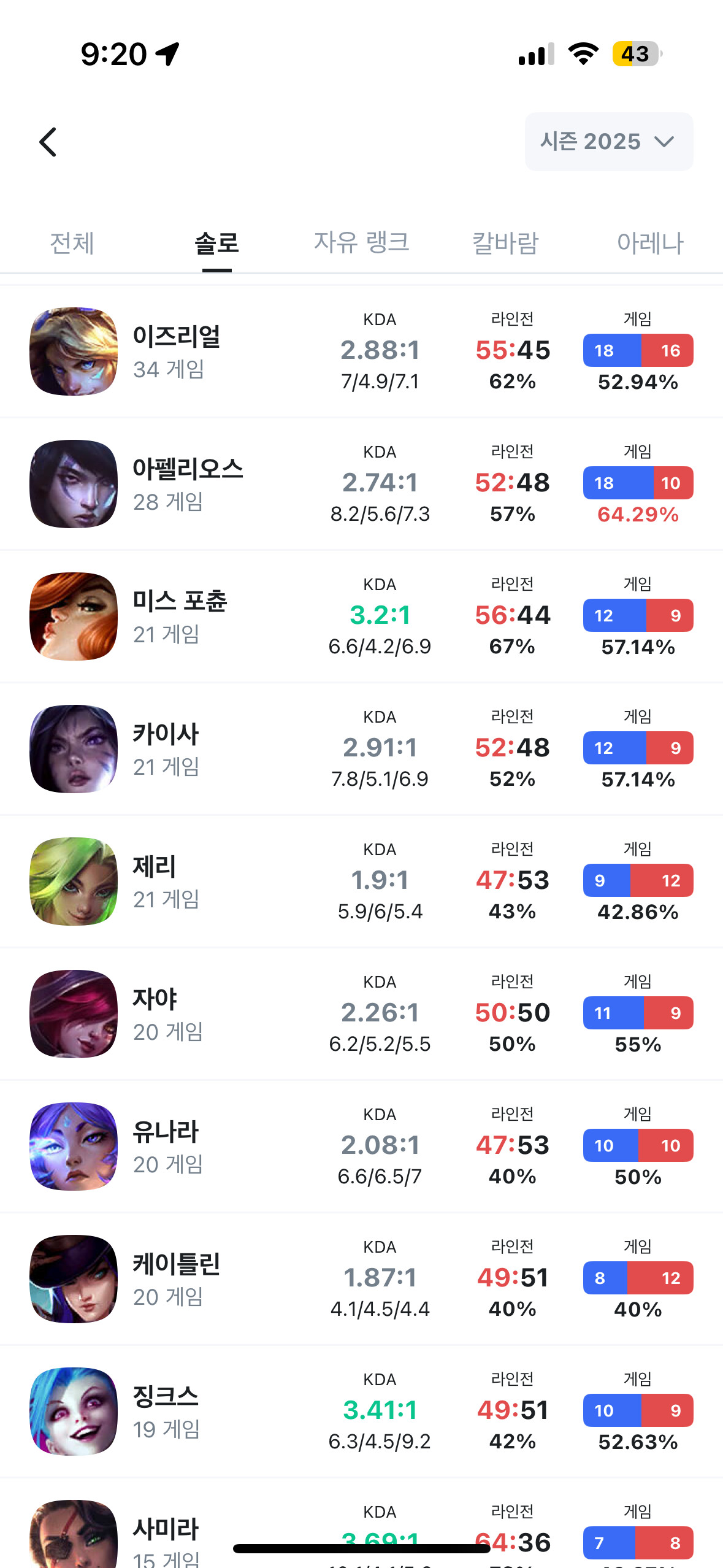Go back using the back arrow
This screenshot has height=1568, width=723.
[48, 142]
